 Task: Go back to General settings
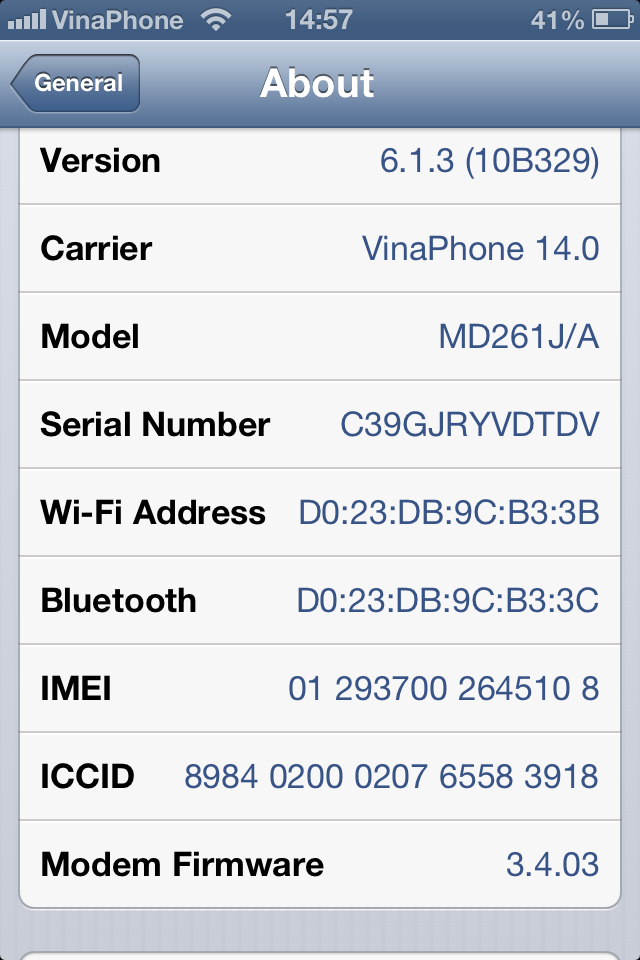point(76,84)
